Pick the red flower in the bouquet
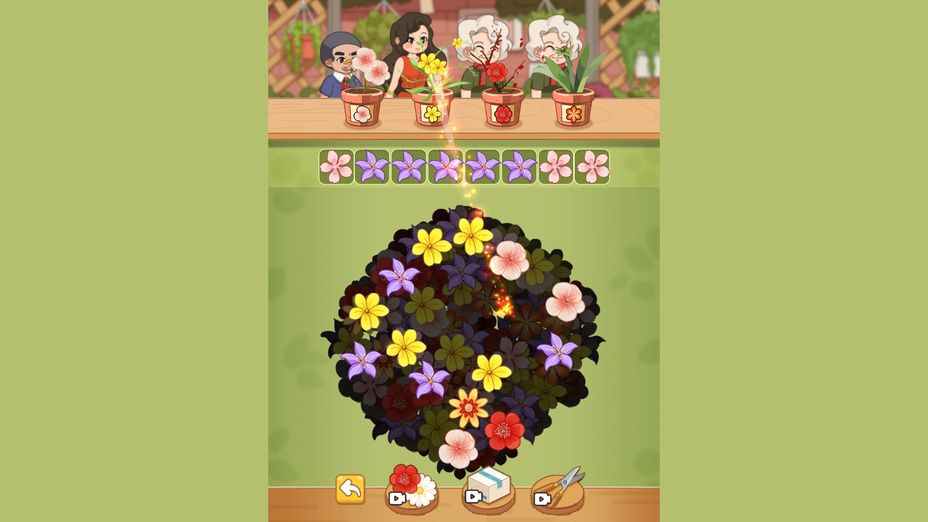The image size is (928, 522). tap(505, 431)
